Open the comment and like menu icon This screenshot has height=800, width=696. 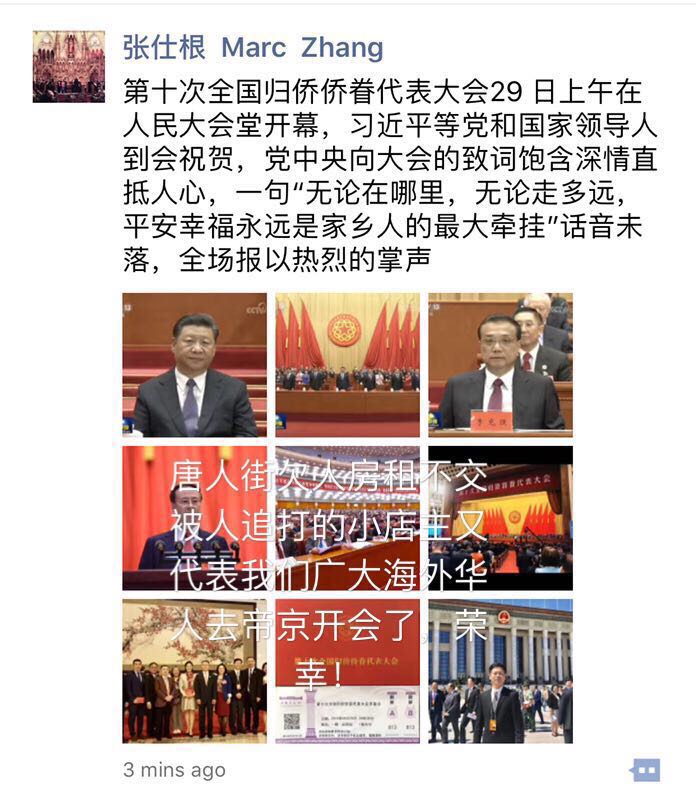click(646, 769)
